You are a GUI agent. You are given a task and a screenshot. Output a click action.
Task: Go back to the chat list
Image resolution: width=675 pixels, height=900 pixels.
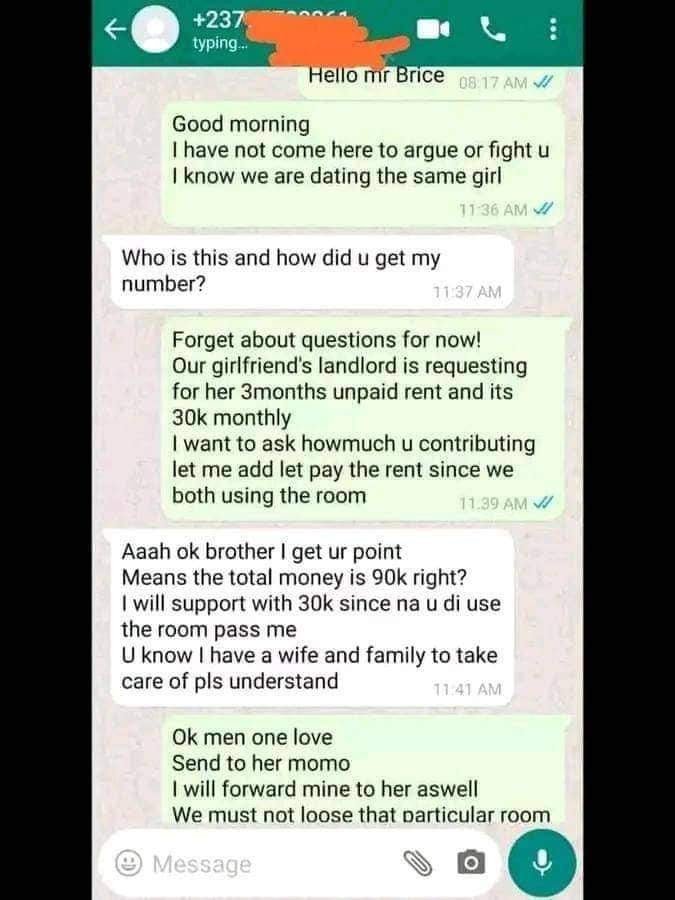click(115, 32)
